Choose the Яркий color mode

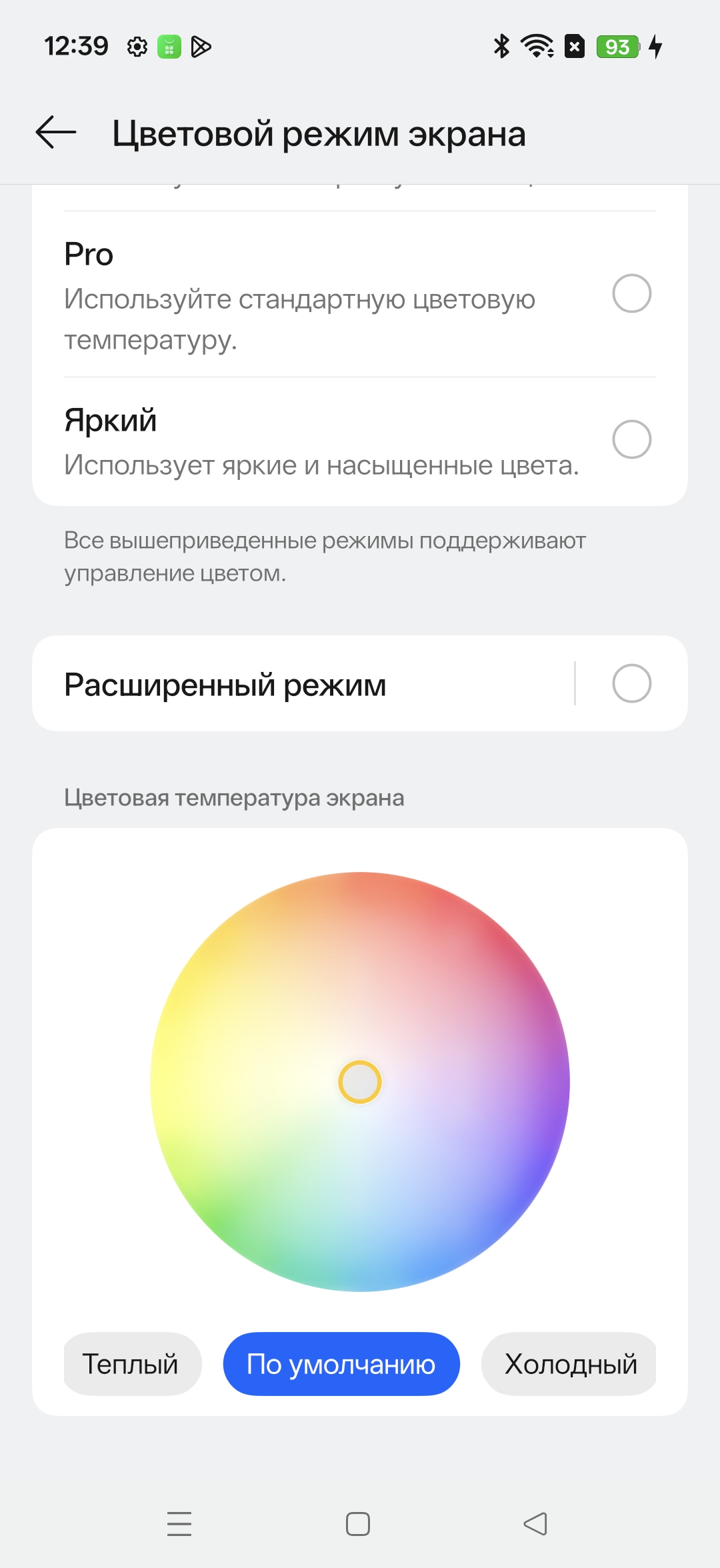point(631,439)
